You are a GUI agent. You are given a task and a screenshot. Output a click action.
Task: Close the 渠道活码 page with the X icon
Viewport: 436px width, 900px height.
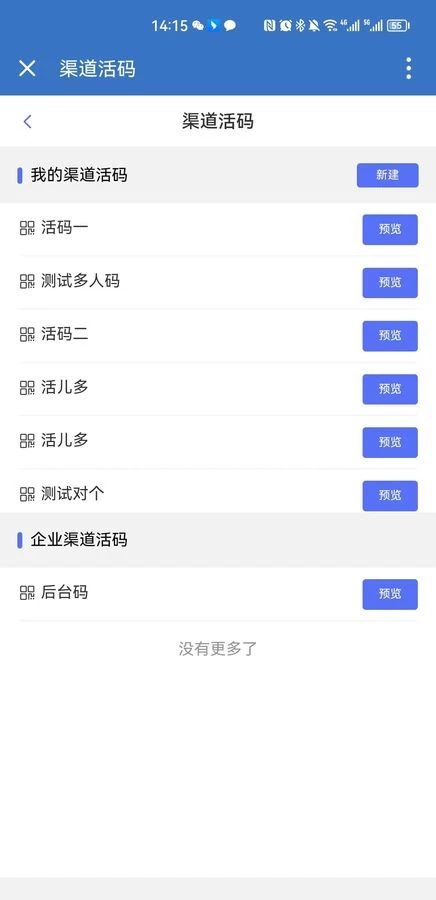27,69
